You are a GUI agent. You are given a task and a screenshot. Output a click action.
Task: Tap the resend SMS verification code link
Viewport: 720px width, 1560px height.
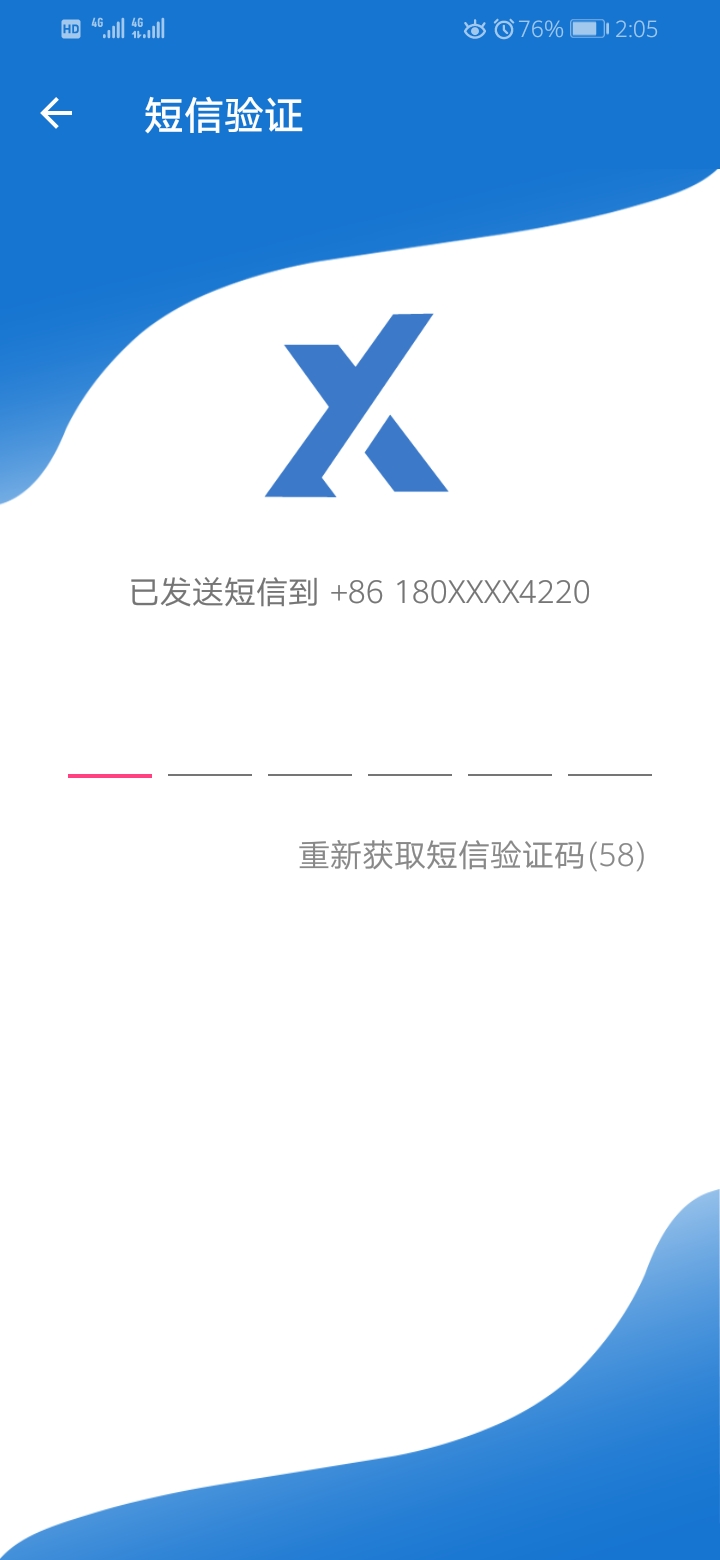point(472,856)
